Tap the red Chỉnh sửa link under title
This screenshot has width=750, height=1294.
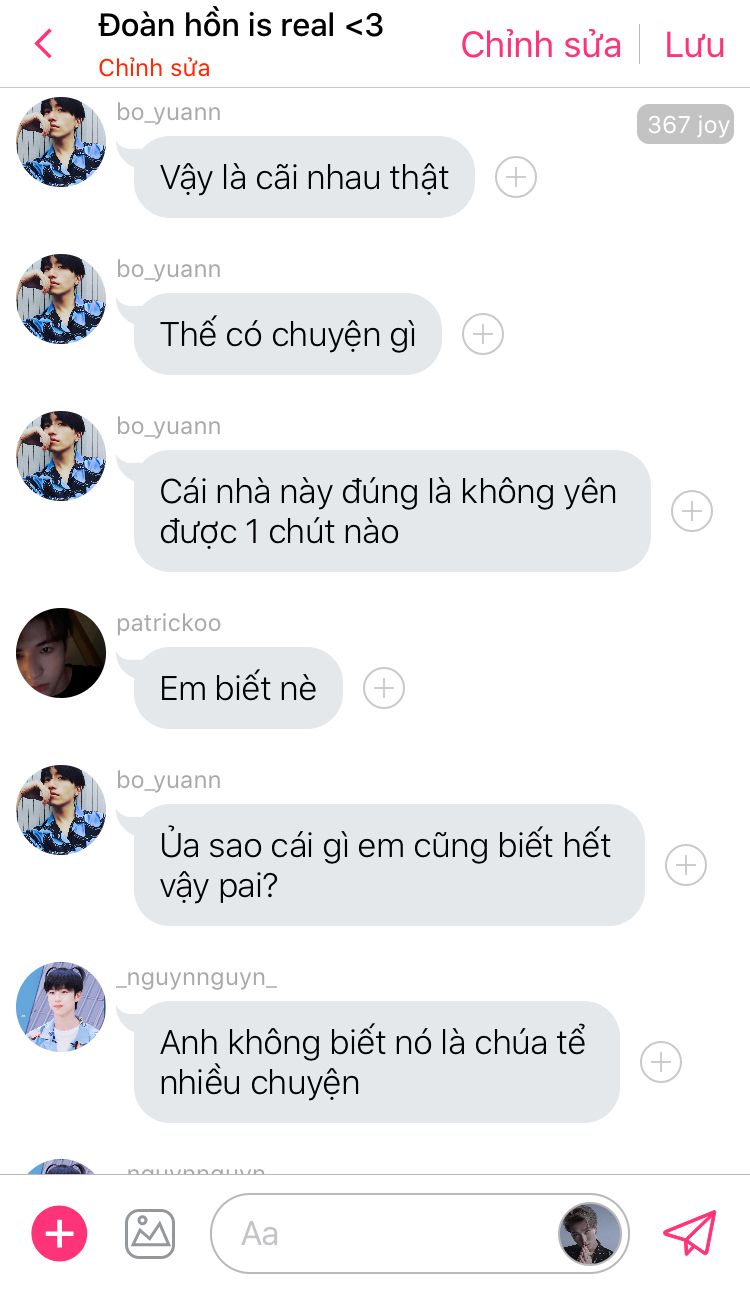point(154,68)
